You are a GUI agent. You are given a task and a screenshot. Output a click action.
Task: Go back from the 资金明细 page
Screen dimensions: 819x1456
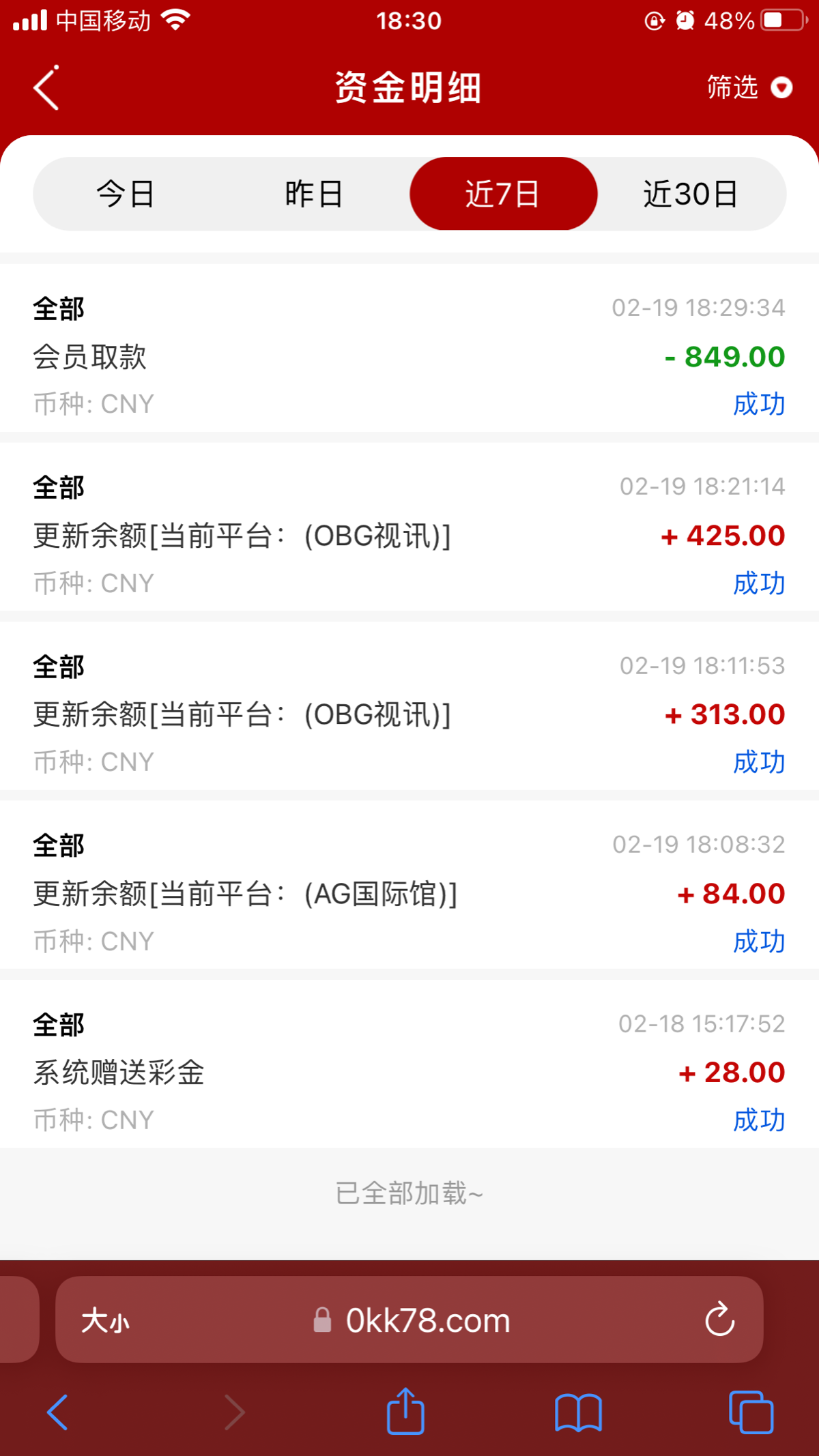coord(46,88)
